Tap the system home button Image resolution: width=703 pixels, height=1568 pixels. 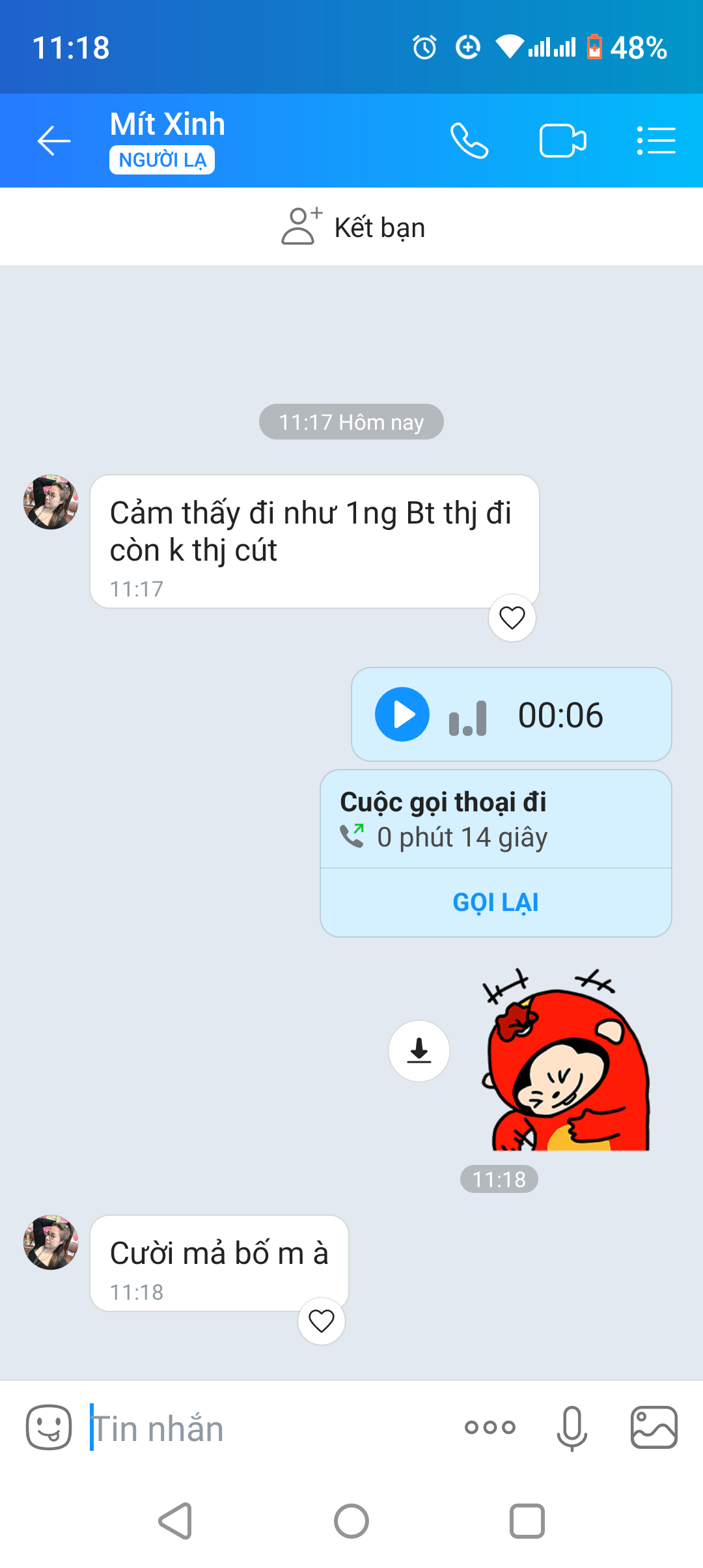coord(351,1521)
